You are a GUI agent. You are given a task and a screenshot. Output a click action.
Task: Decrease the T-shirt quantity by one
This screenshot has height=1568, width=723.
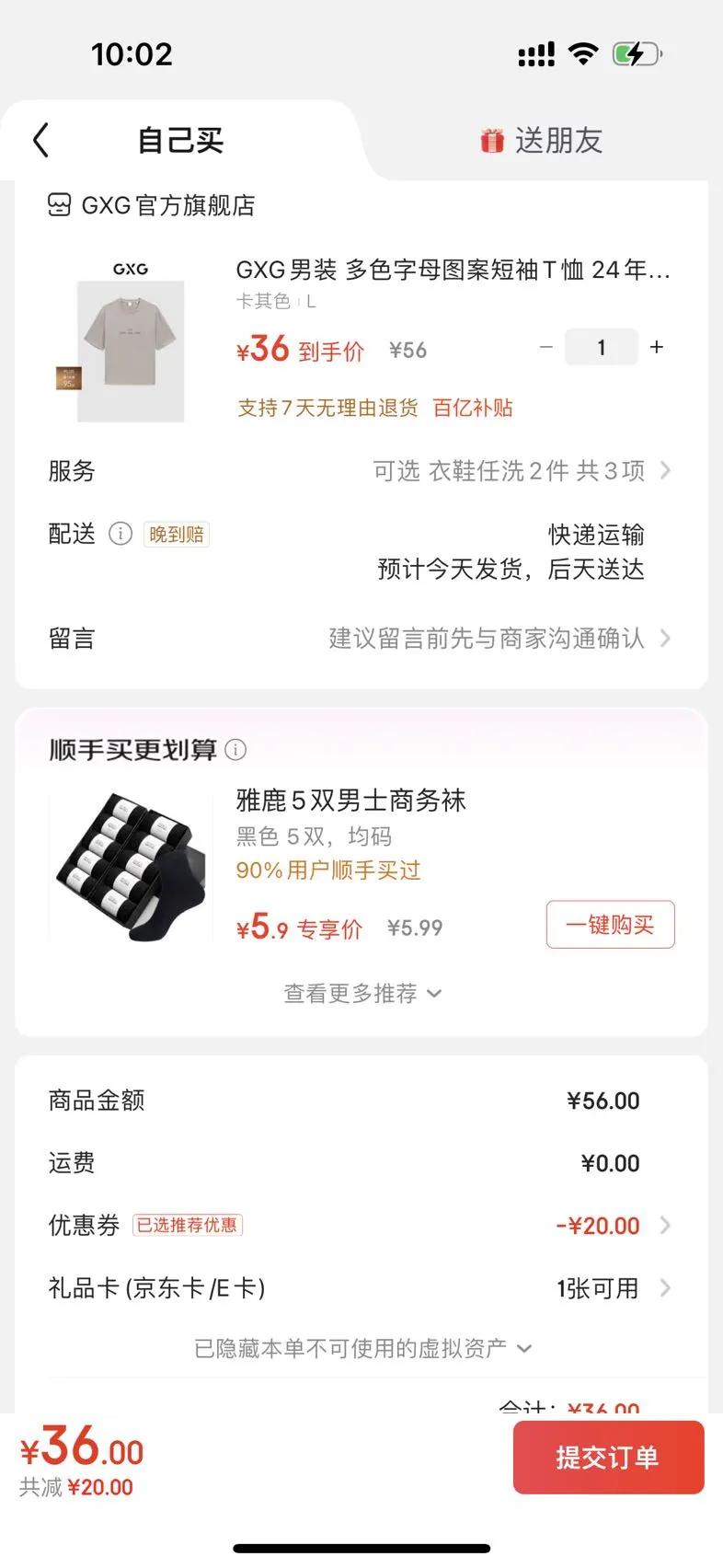click(545, 348)
